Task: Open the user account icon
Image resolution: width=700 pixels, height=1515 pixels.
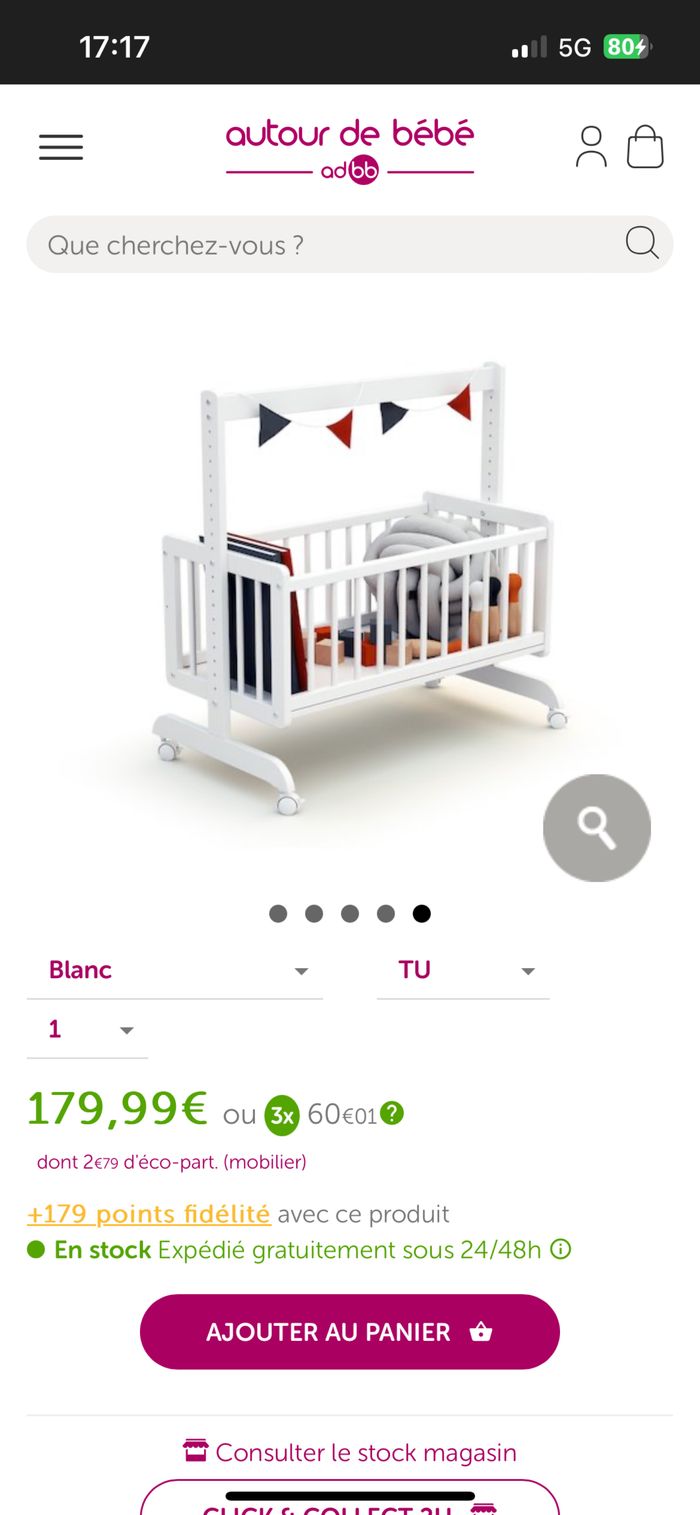Action: click(x=591, y=147)
